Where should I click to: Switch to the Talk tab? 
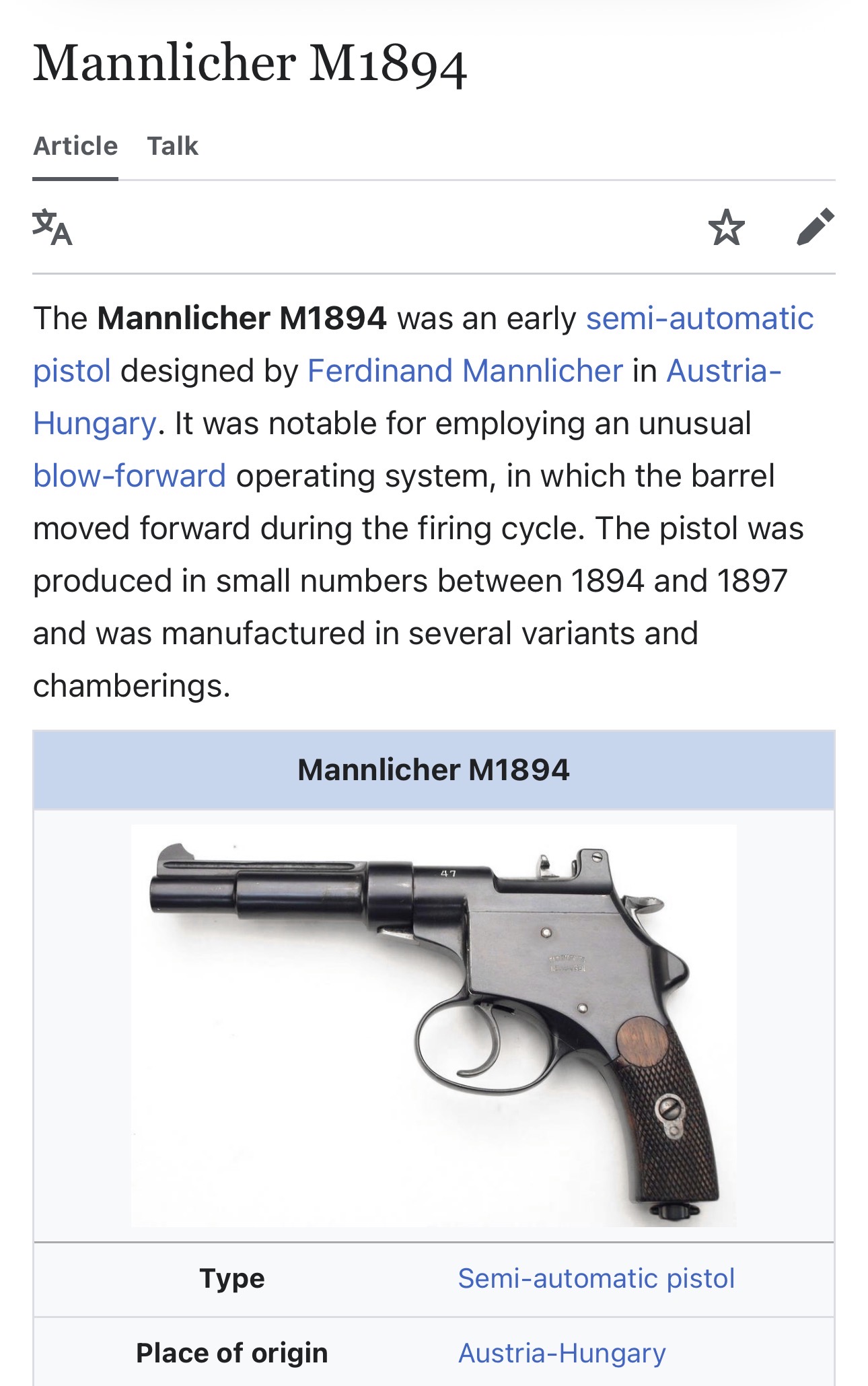[x=173, y=146]
